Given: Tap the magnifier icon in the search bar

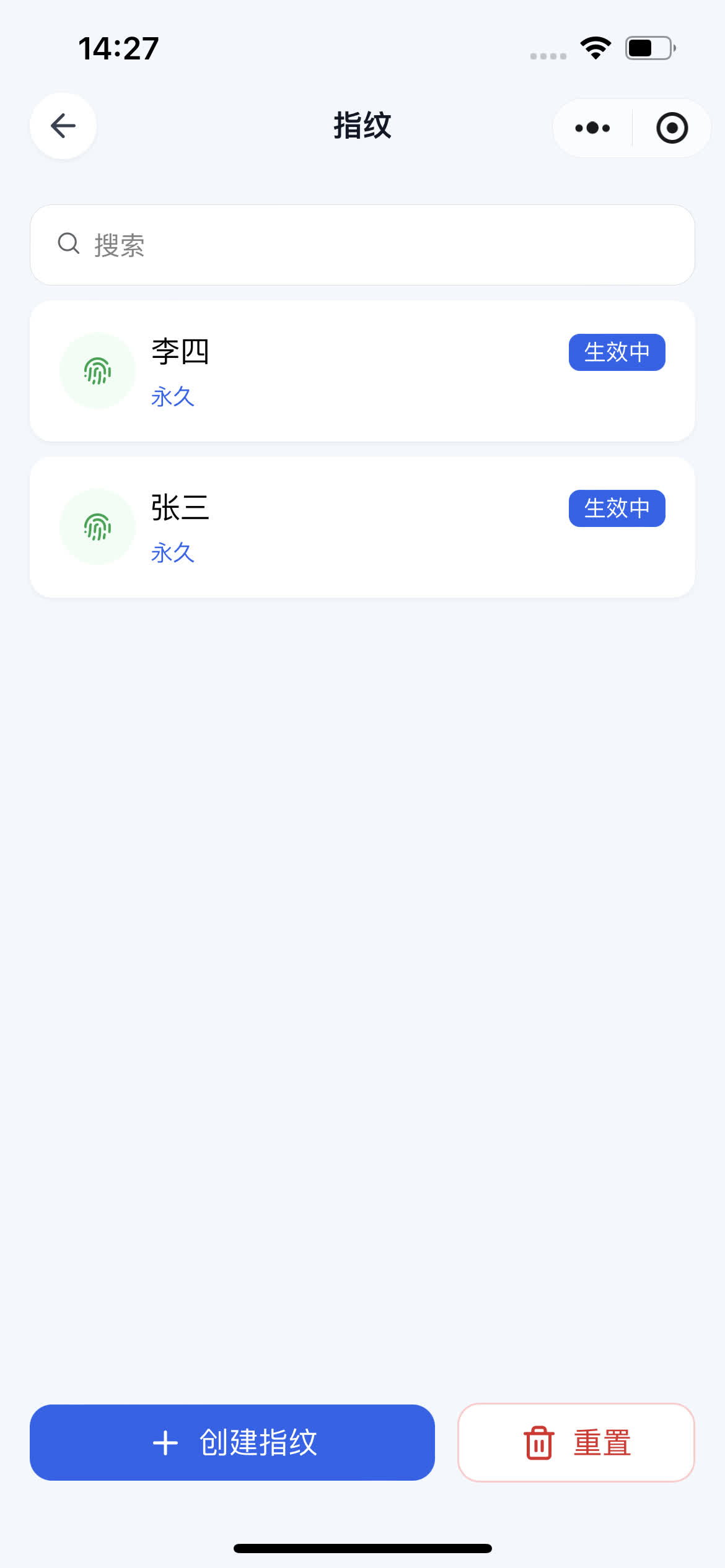Looking at the screenshot, I should pyautogui.click(x=68, y=244).
